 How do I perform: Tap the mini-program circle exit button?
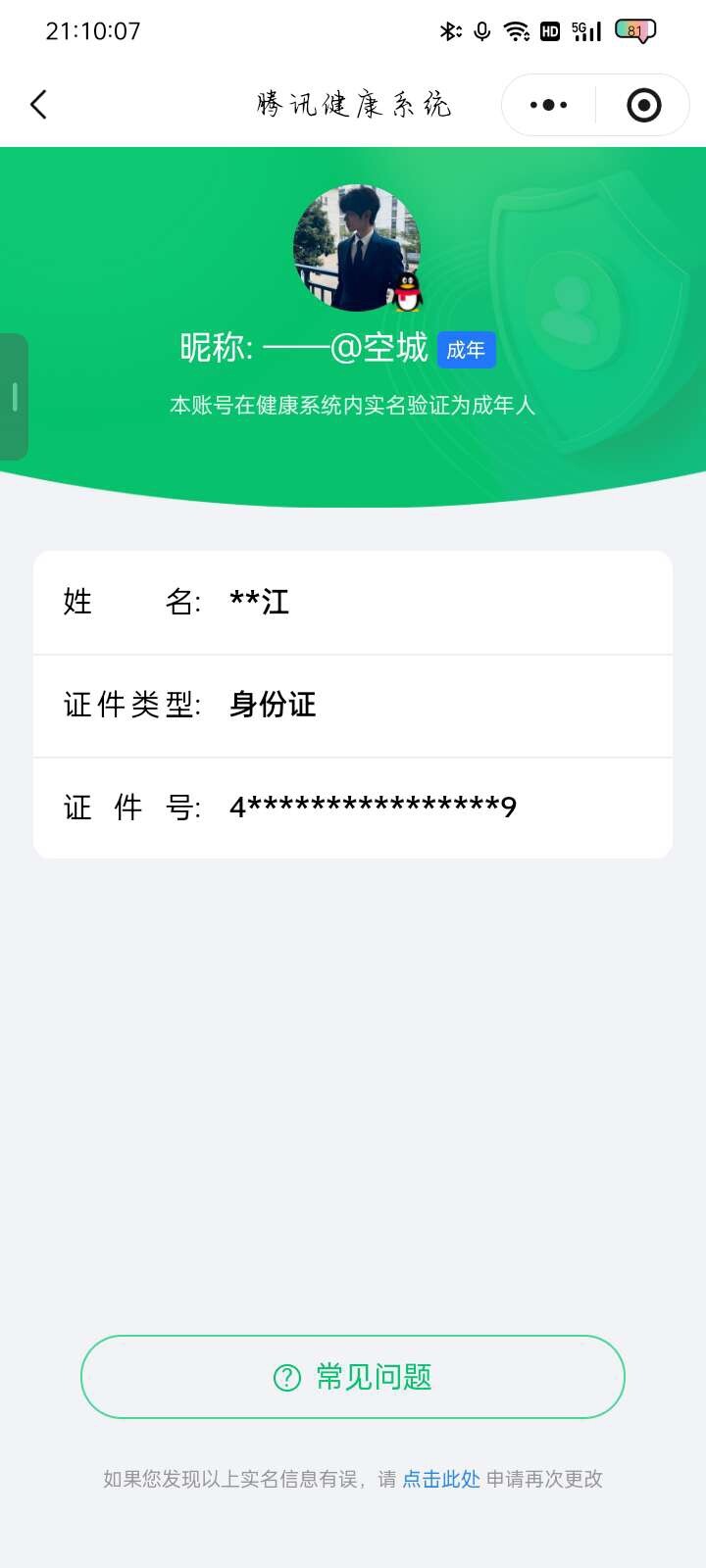tap(642, 104)
